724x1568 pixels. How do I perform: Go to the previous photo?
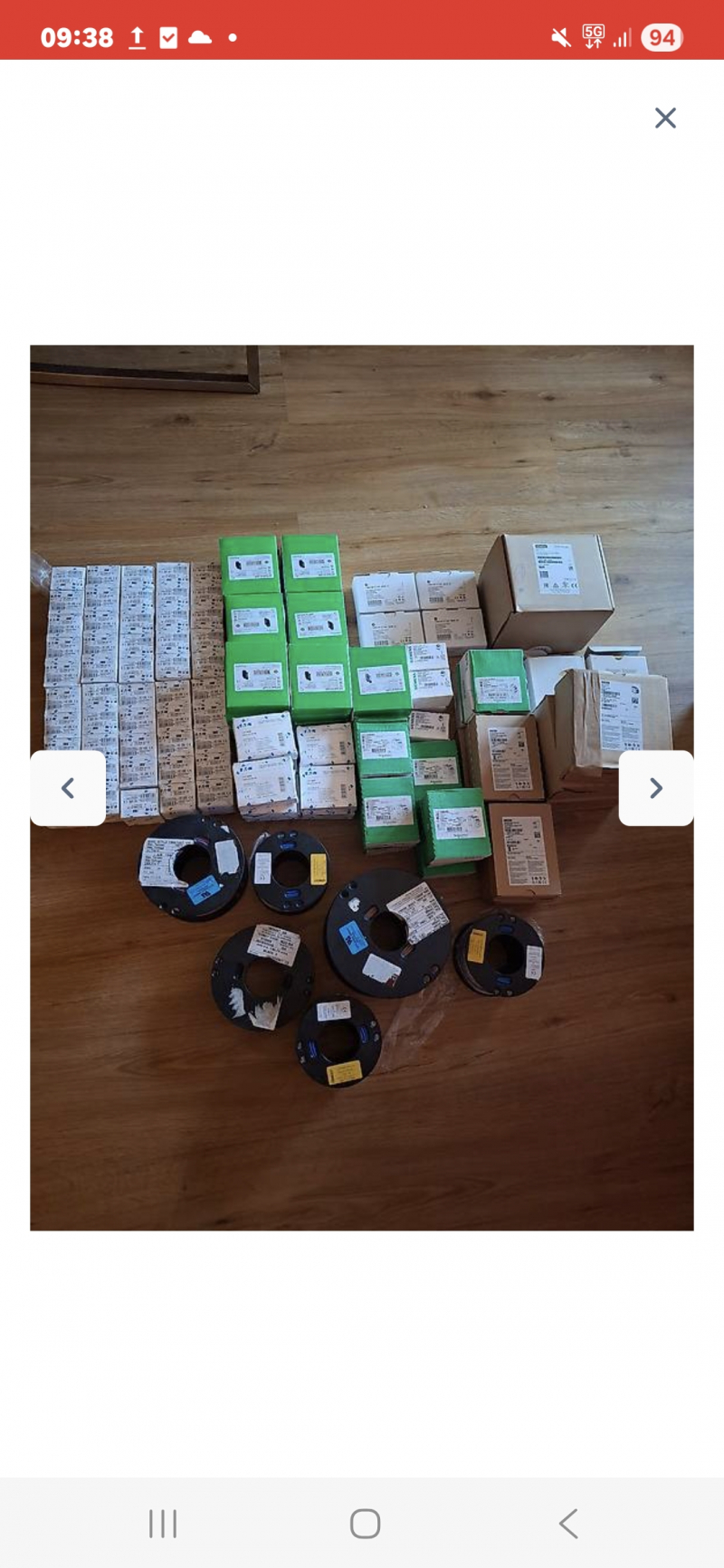coord(68,788)
